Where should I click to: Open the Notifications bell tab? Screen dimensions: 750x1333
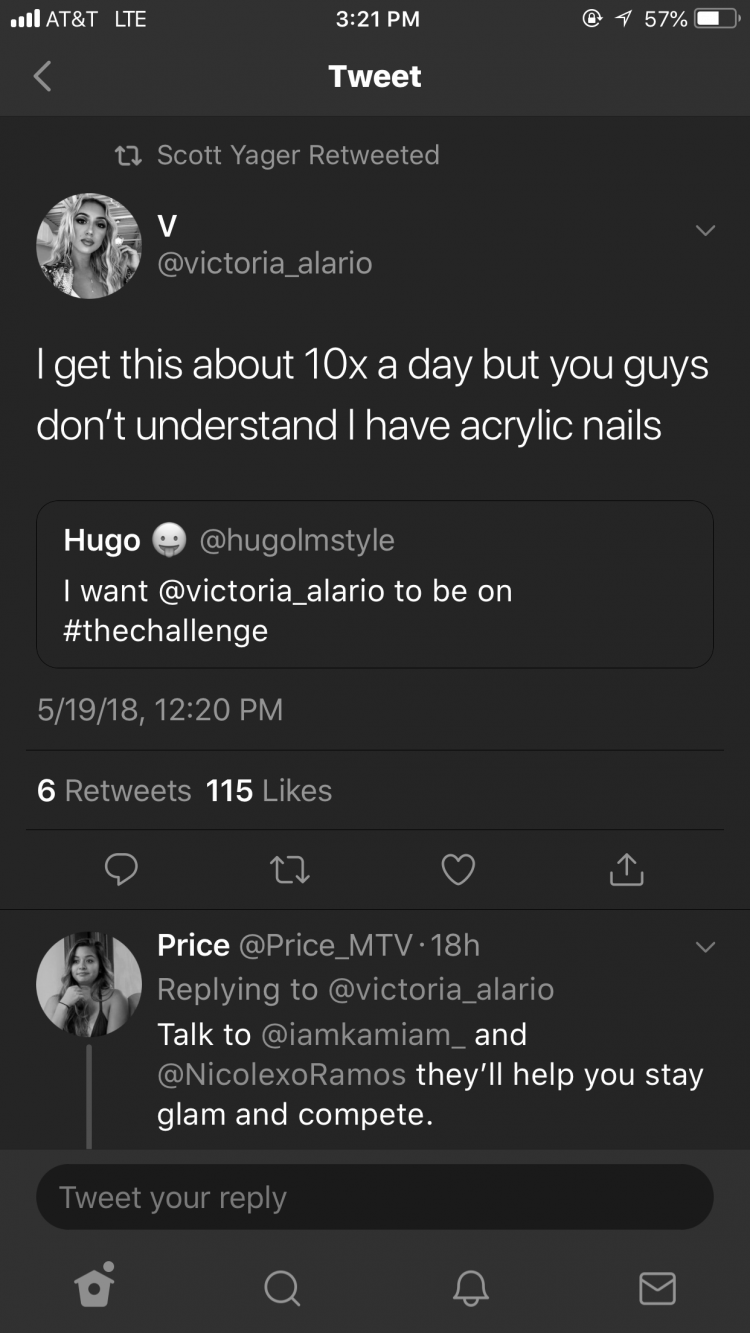470,1288
